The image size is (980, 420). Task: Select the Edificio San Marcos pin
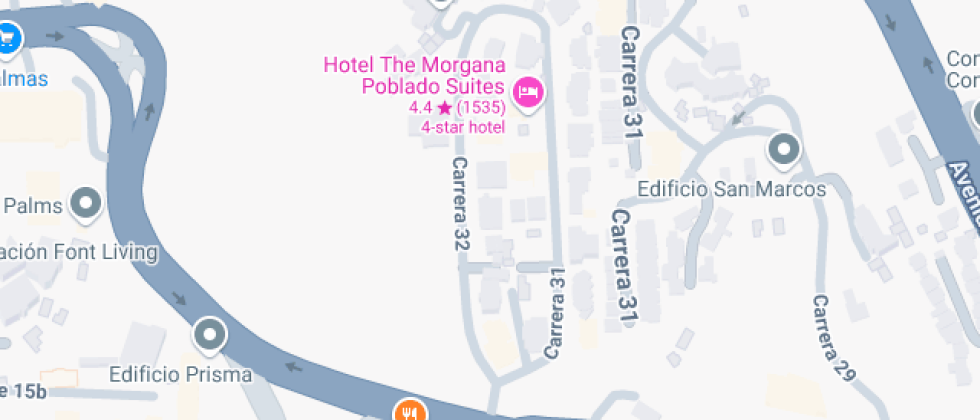pos(784,151)
